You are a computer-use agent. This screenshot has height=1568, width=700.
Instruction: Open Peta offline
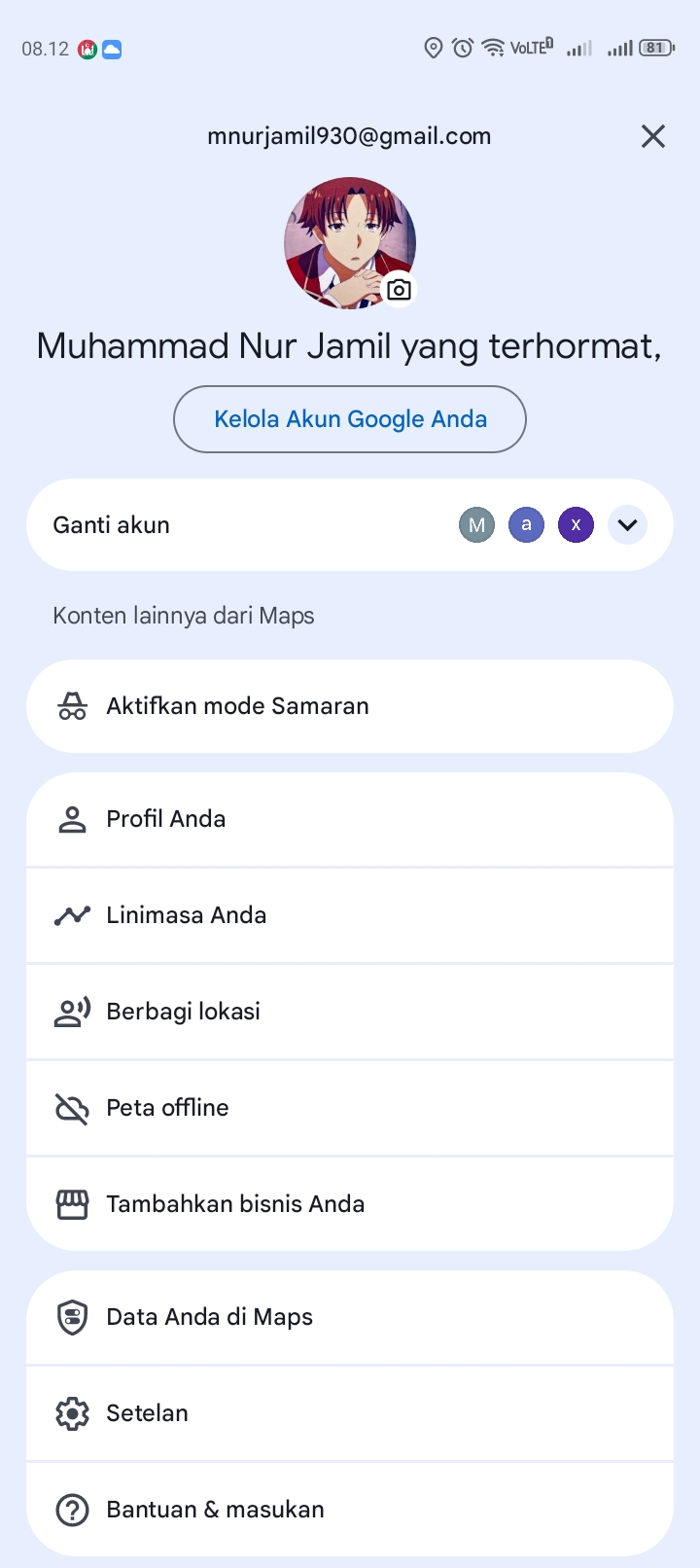tap(350, 1108)
